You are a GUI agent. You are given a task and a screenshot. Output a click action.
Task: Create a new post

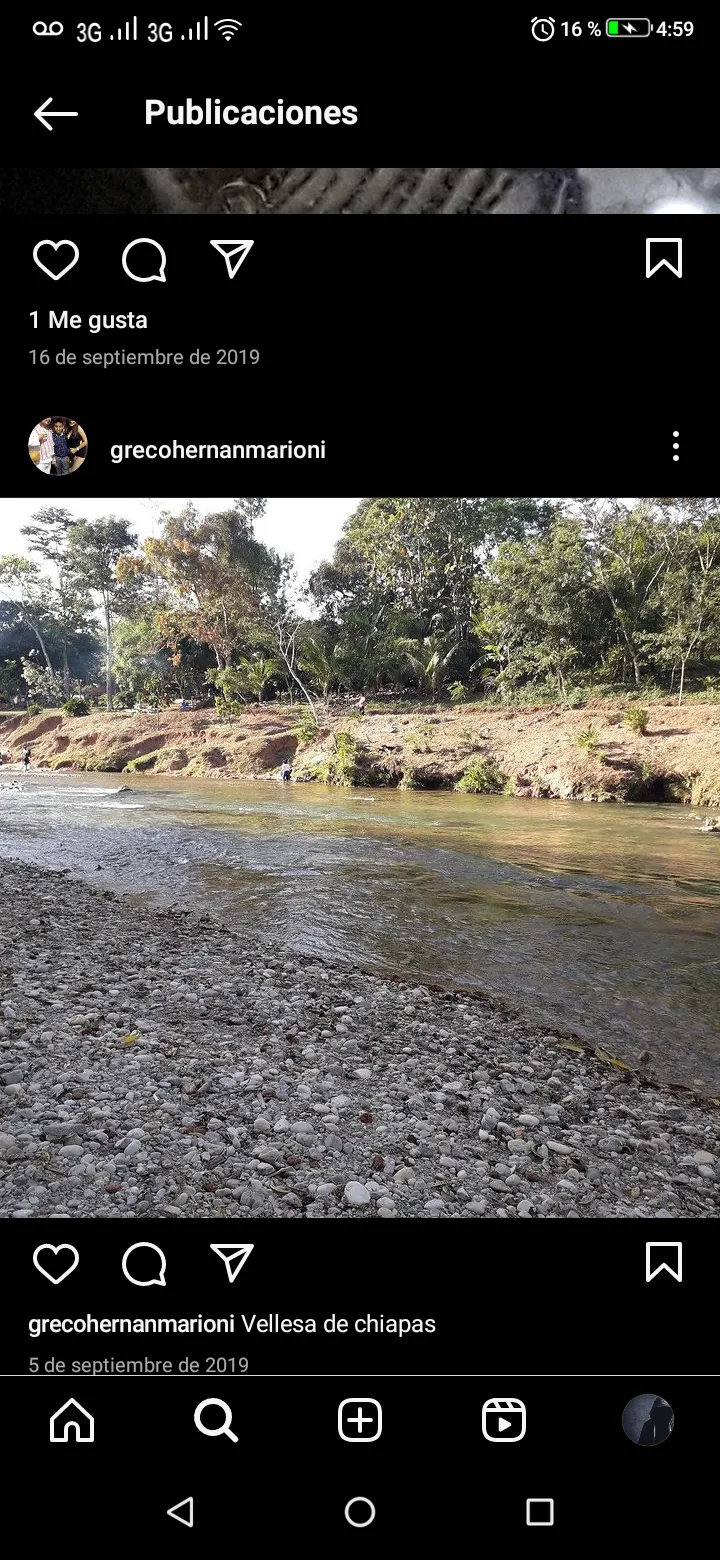tap(360, 1420)
